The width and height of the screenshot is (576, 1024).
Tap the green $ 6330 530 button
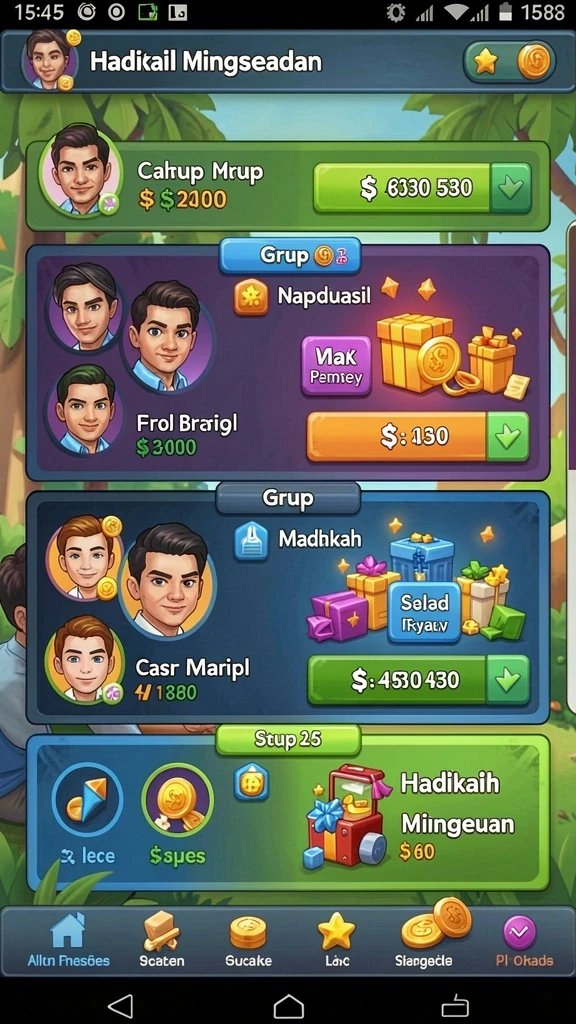pyautogui.click(x=422, y=188)
